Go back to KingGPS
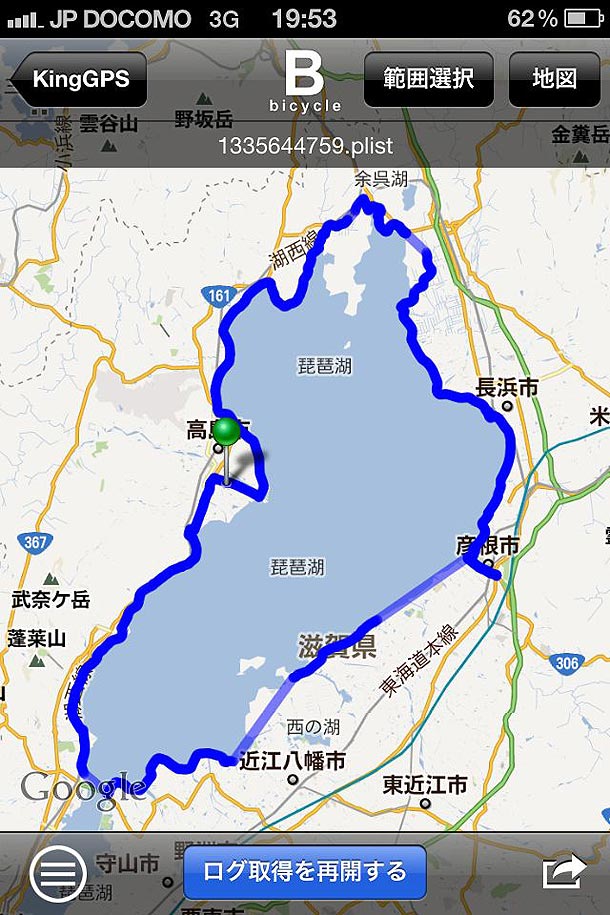The image size is (610, 915). pyautogui.click(x=80, y=79)
